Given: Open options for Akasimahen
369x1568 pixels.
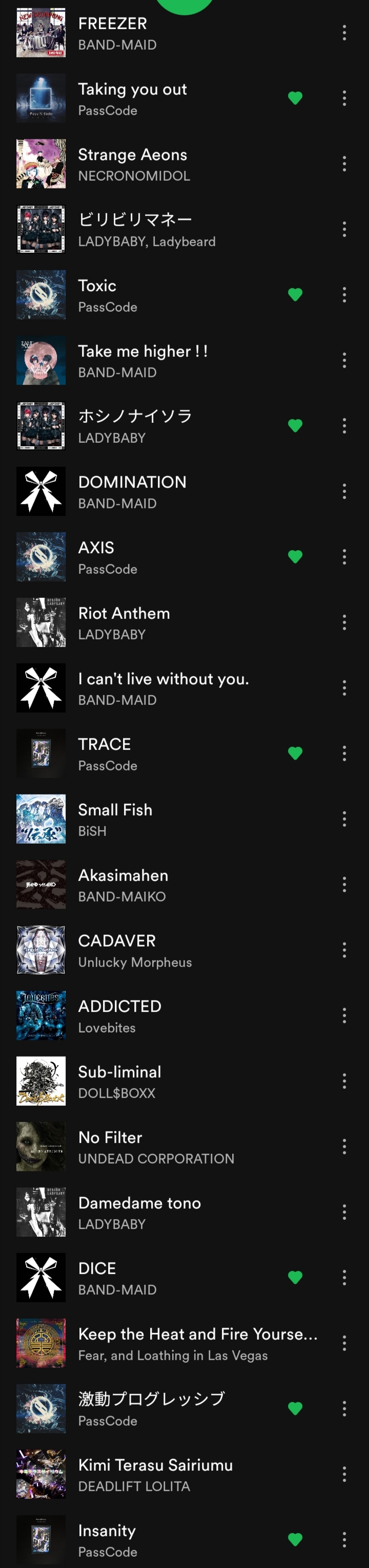Looking at the screenshot, I should coord(344,885).
